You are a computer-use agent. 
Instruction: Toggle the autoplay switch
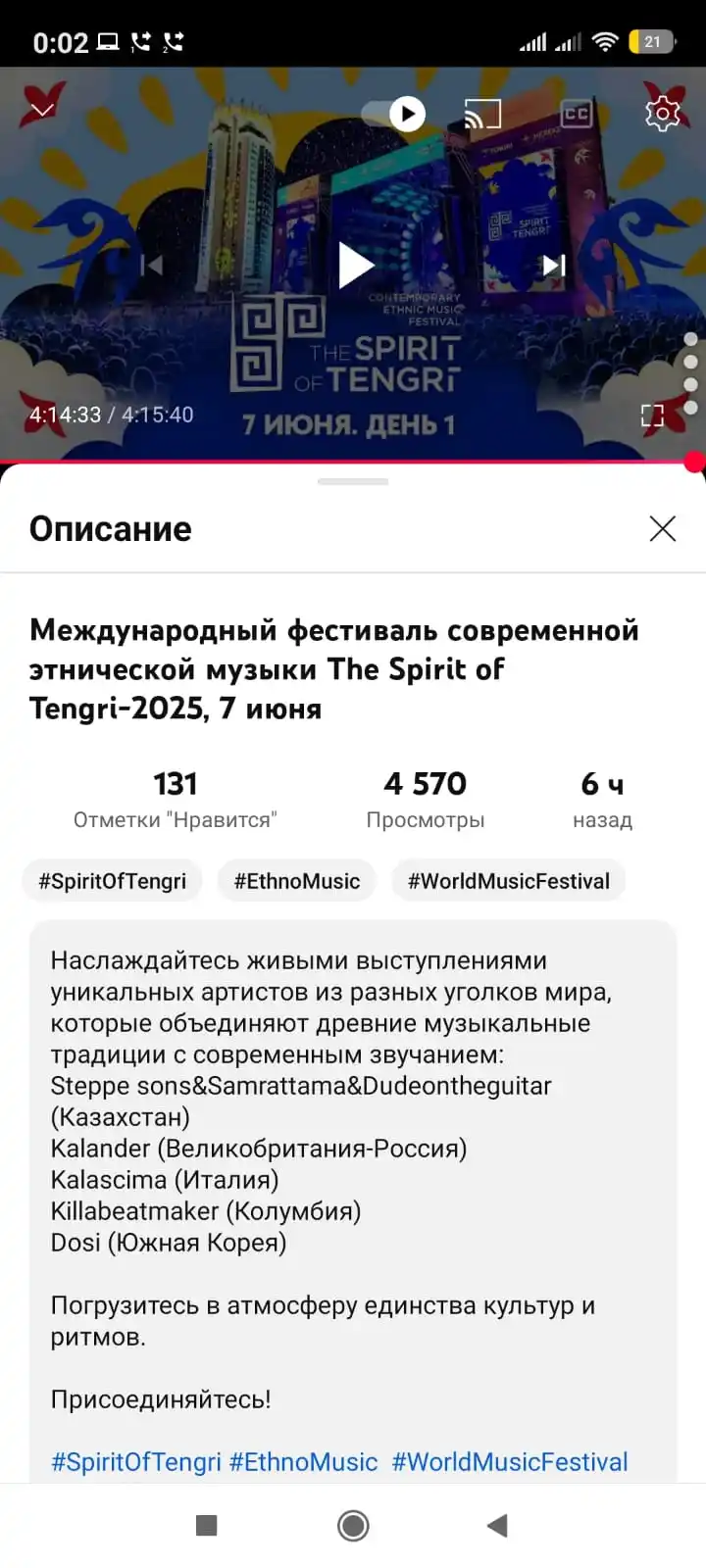pos(395,115)
